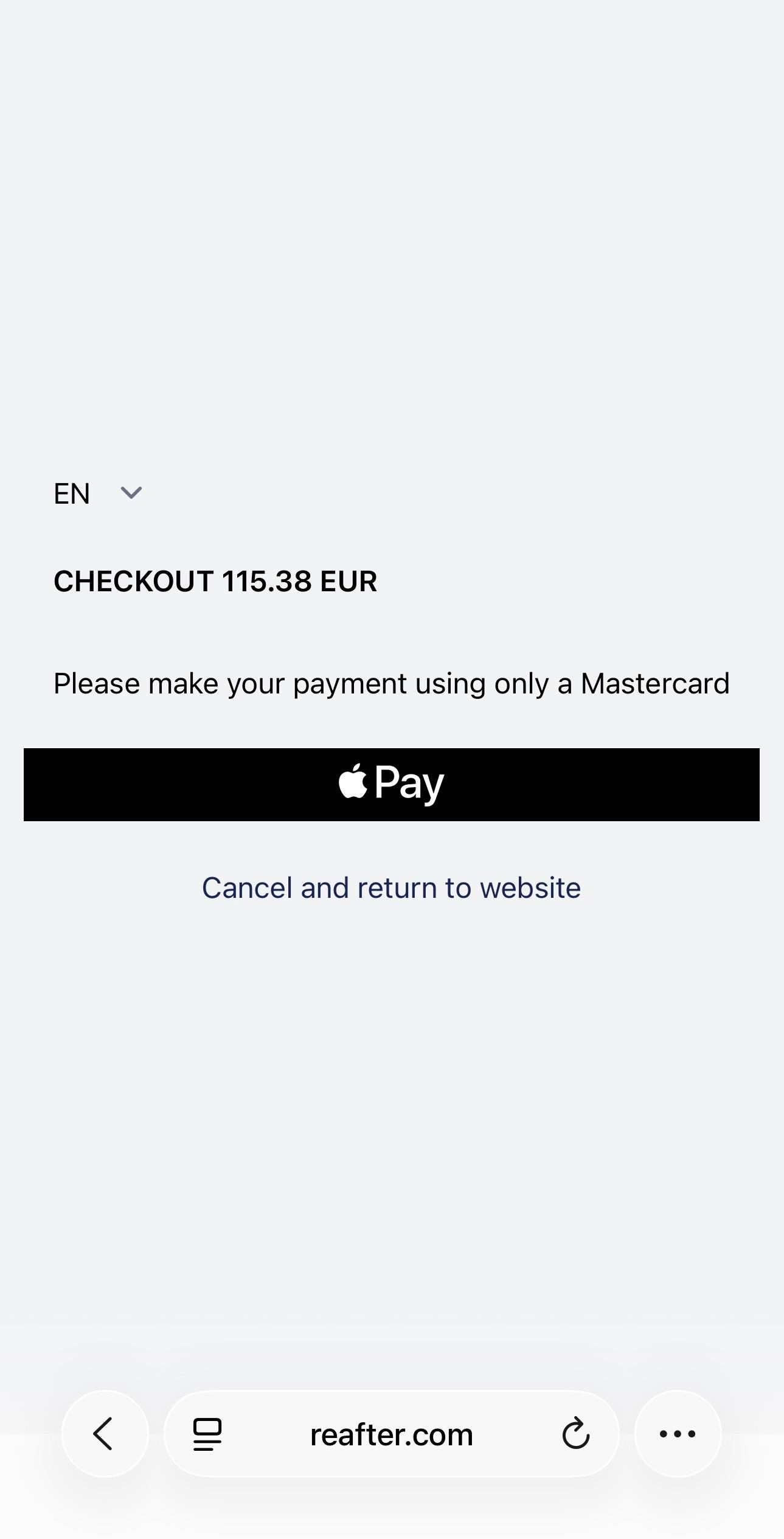The image size is (784, 1539).
Task: Expand the EN language dropdown
Action: [x=97, y=493]
